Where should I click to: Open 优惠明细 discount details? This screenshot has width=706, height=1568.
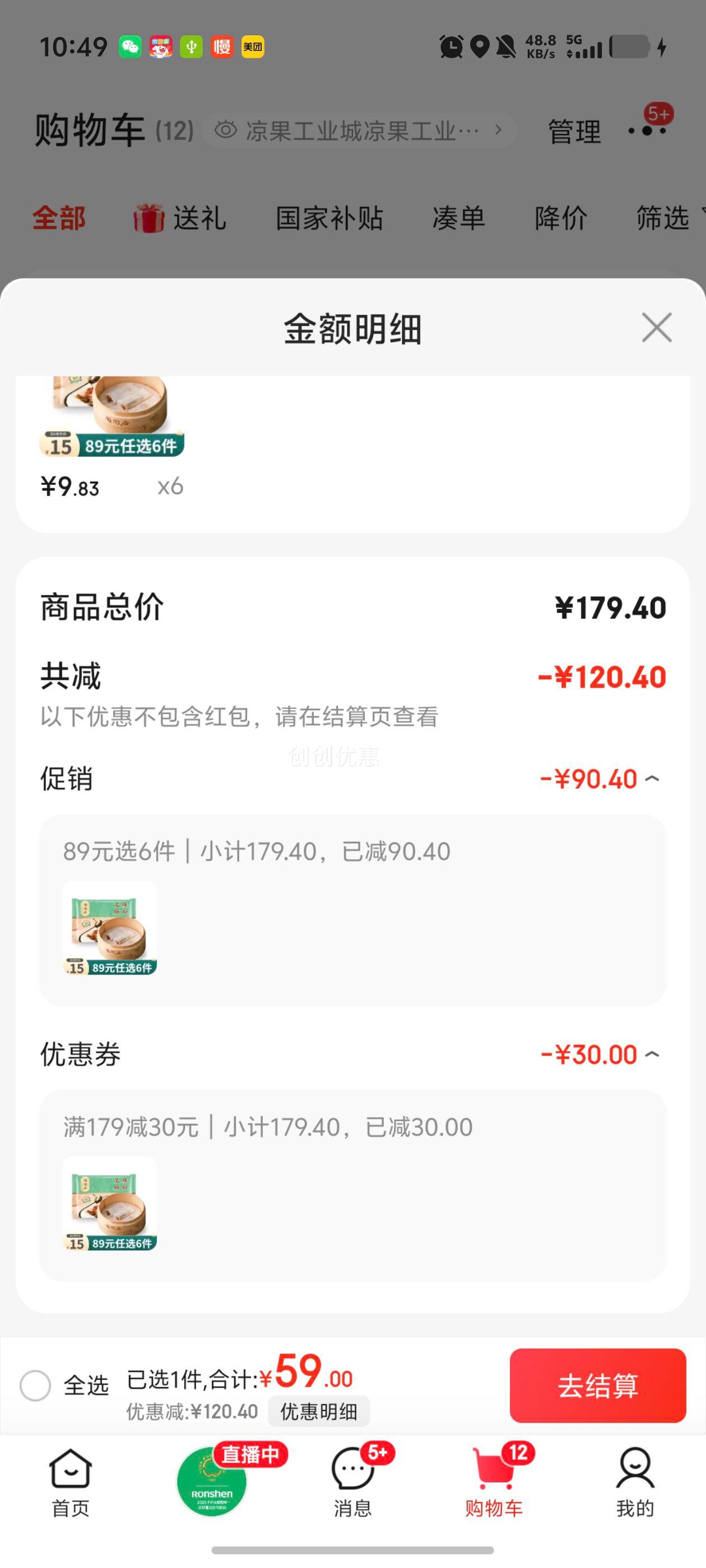pos(319,1410)
